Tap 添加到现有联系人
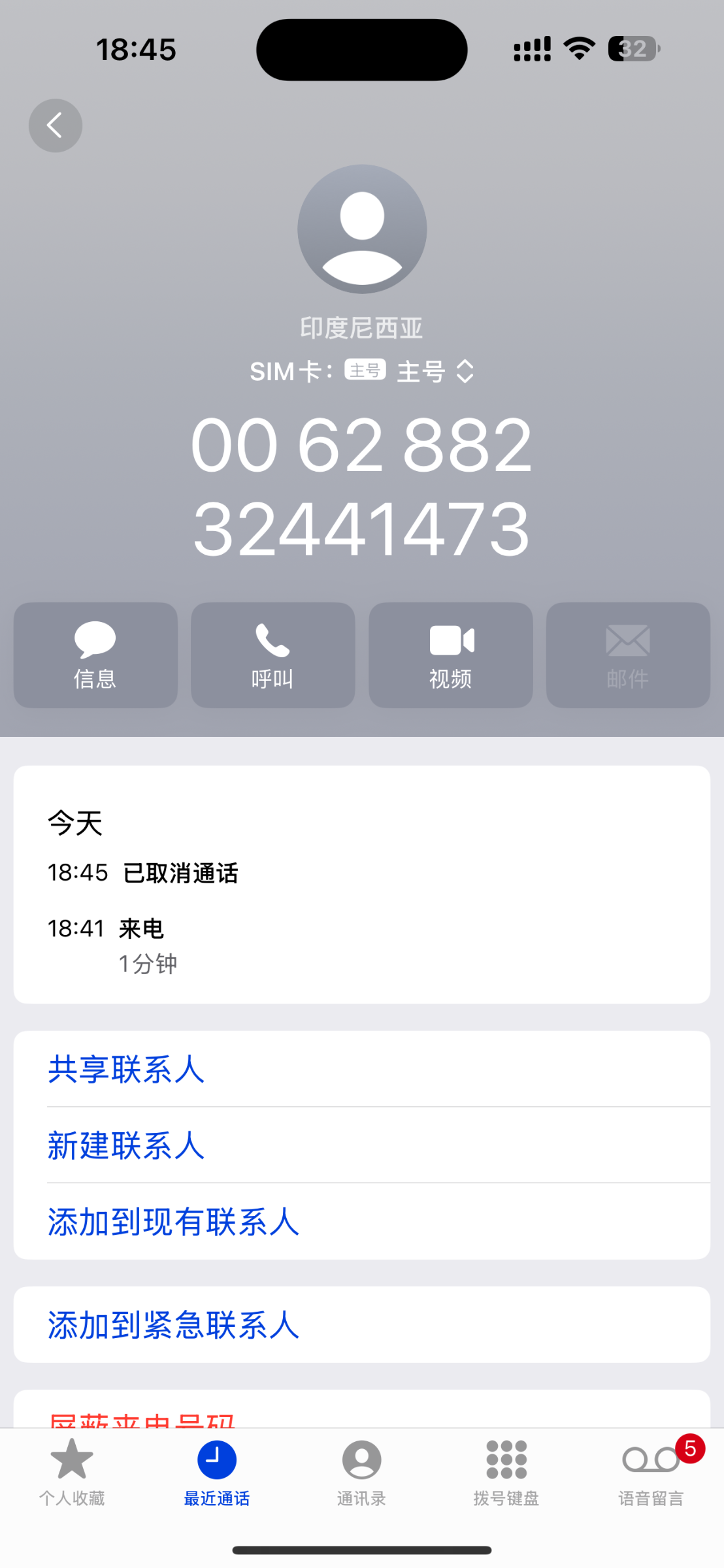The height and width of the screenshot is (1568, 724). pyautogui.click(x=362, y=1221)
